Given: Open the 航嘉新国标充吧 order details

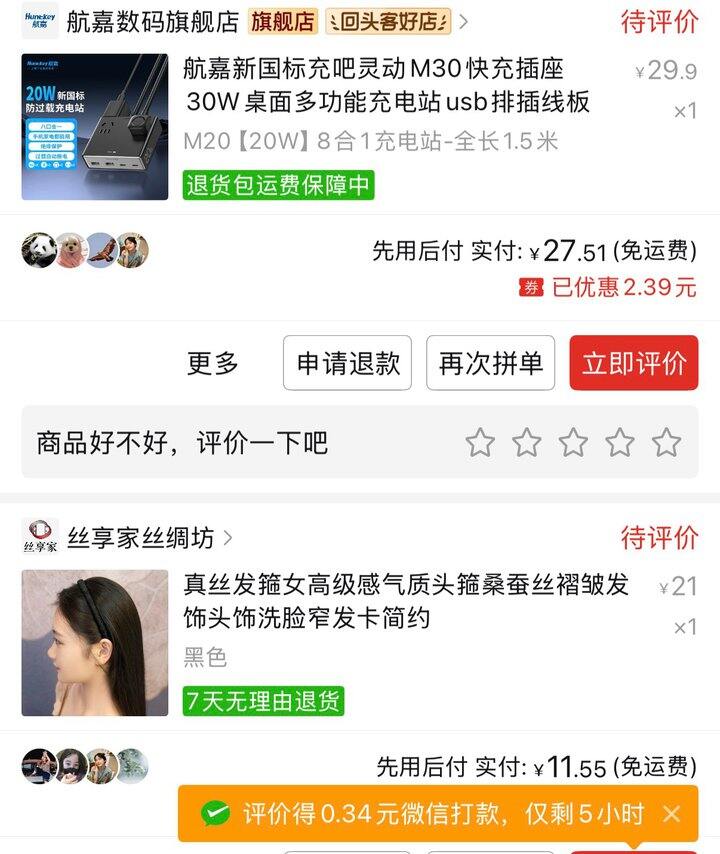Looking at the screenshot, I should click(x=387, y=85).
